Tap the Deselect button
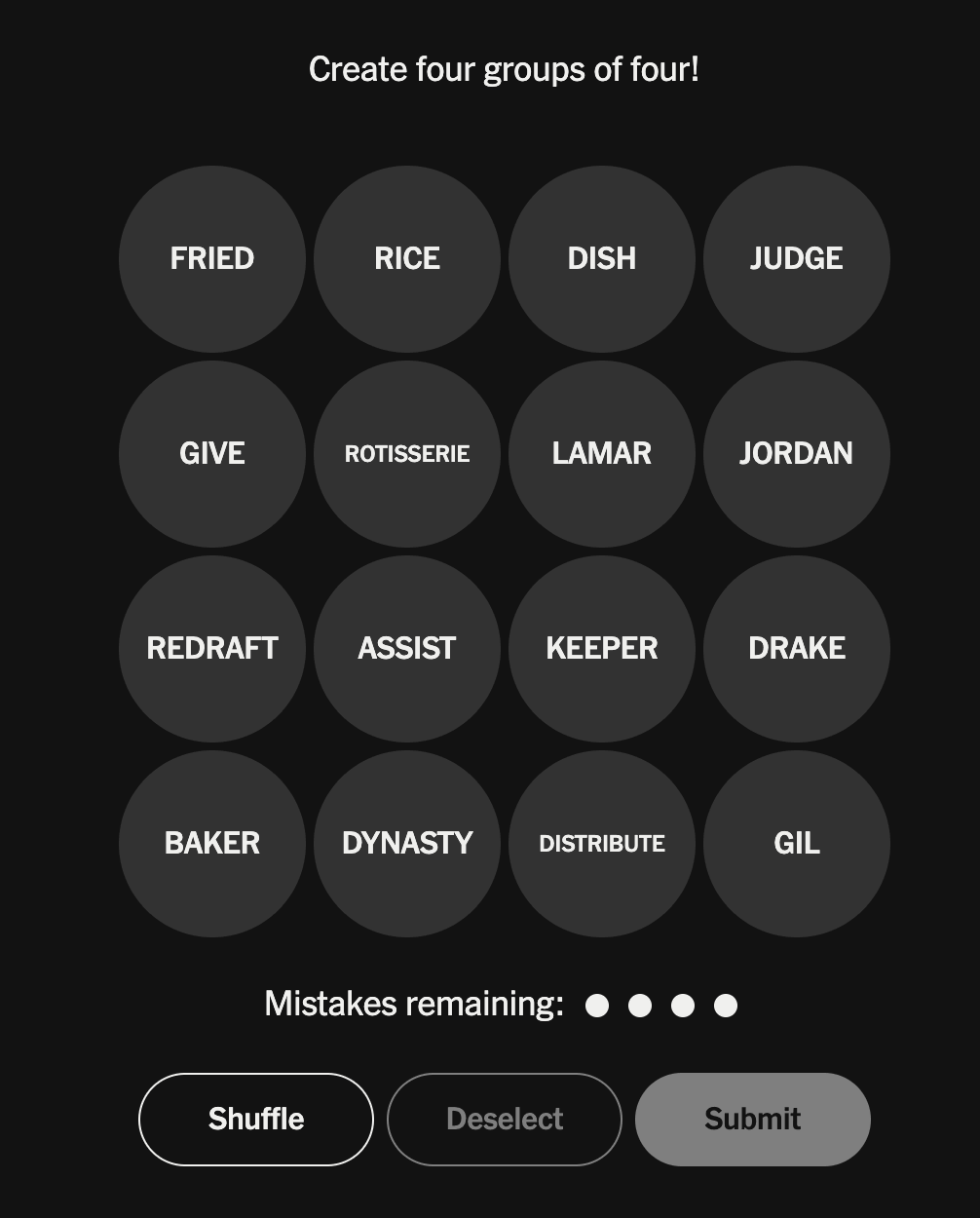The width and height of the screenshot is (980, 1218). (505, 1120)
